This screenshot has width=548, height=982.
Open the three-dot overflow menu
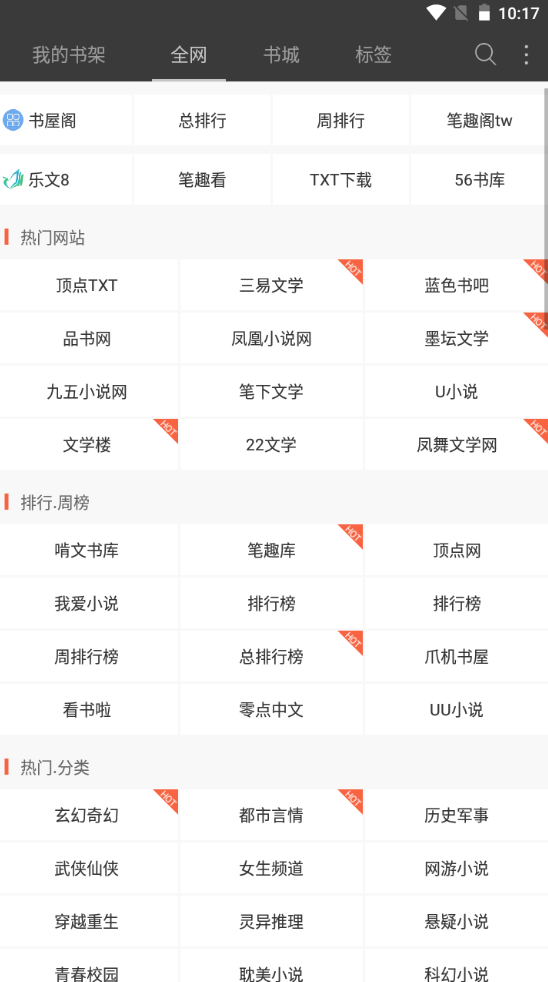526,54
